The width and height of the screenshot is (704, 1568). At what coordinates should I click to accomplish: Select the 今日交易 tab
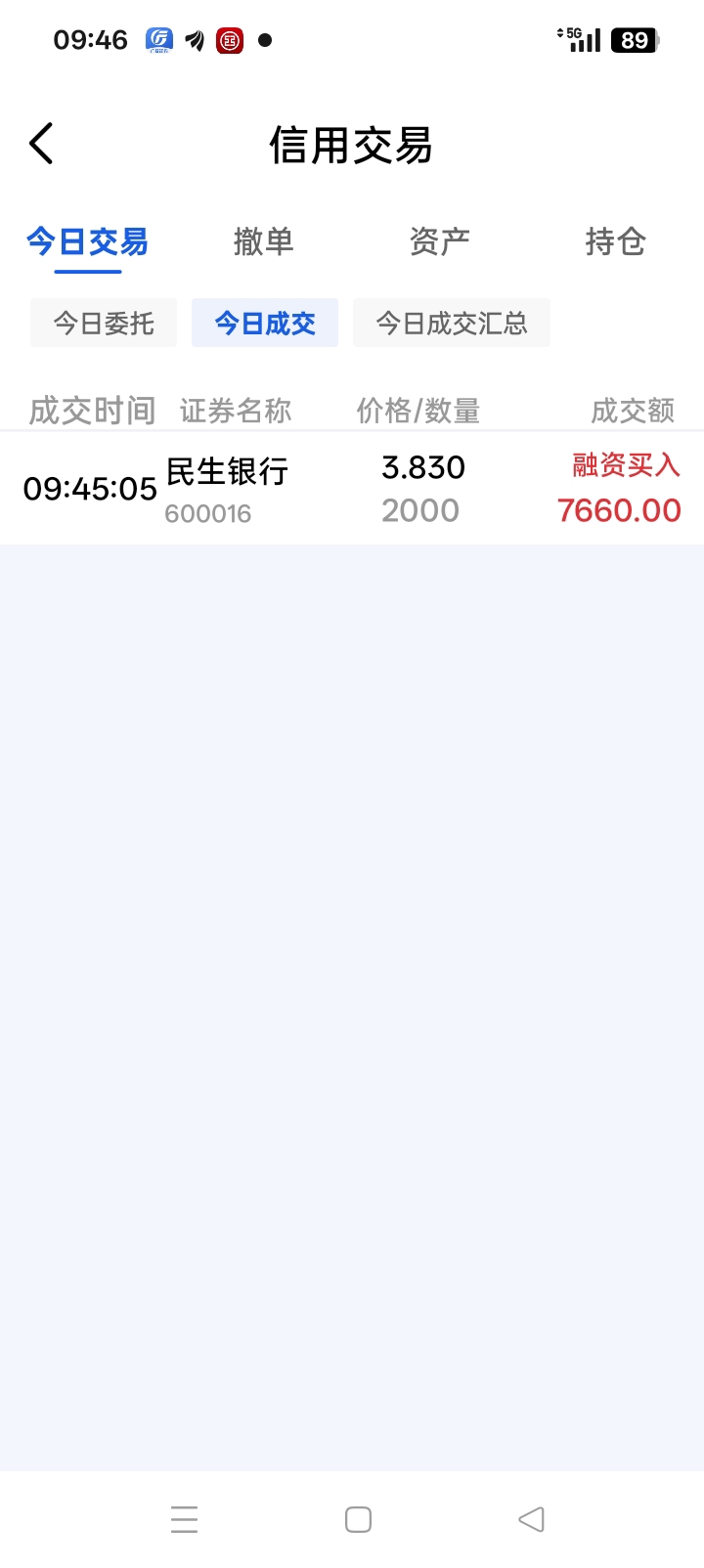click(87, 241)
